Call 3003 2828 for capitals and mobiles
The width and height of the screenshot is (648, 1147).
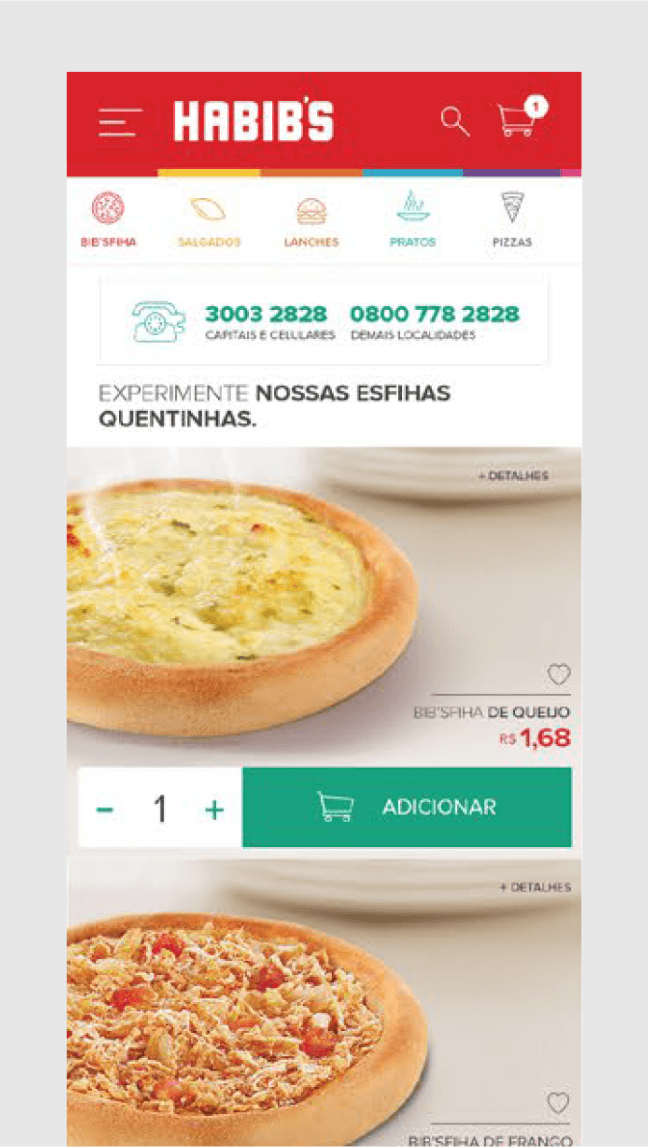(265, 322)
